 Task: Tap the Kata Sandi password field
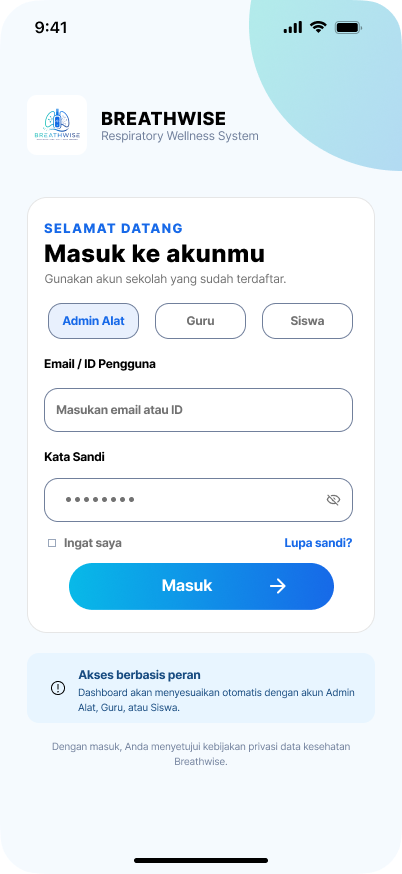click(198, 500)
